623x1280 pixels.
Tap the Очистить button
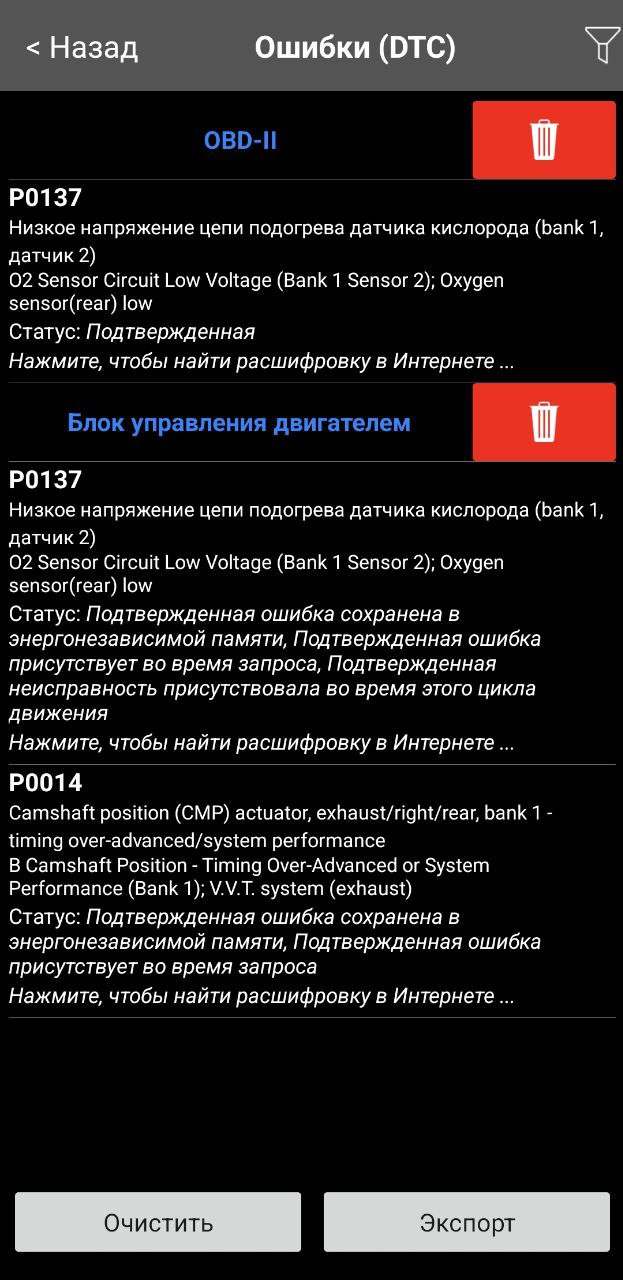pos(158,1222)
